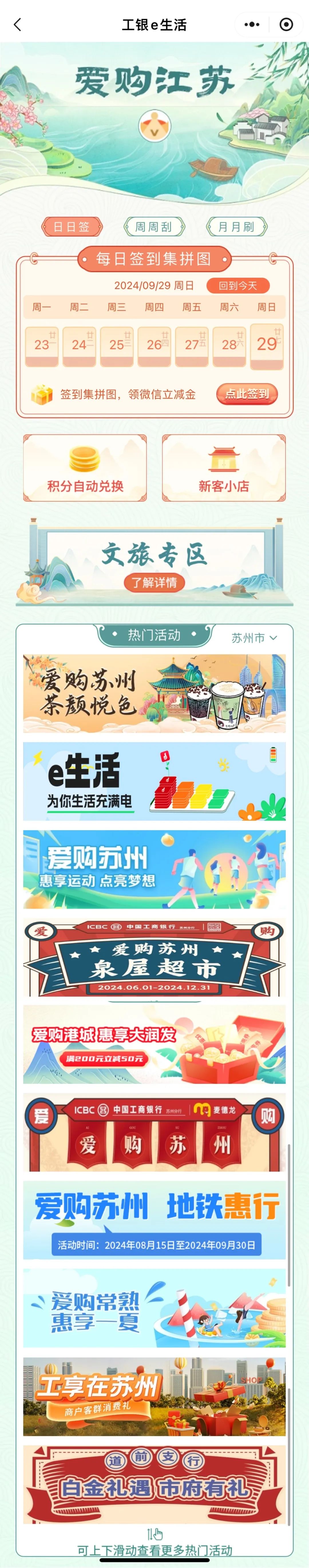
Task: Switch to the 月月刷 tab
Action: click(x=237, y=227)
